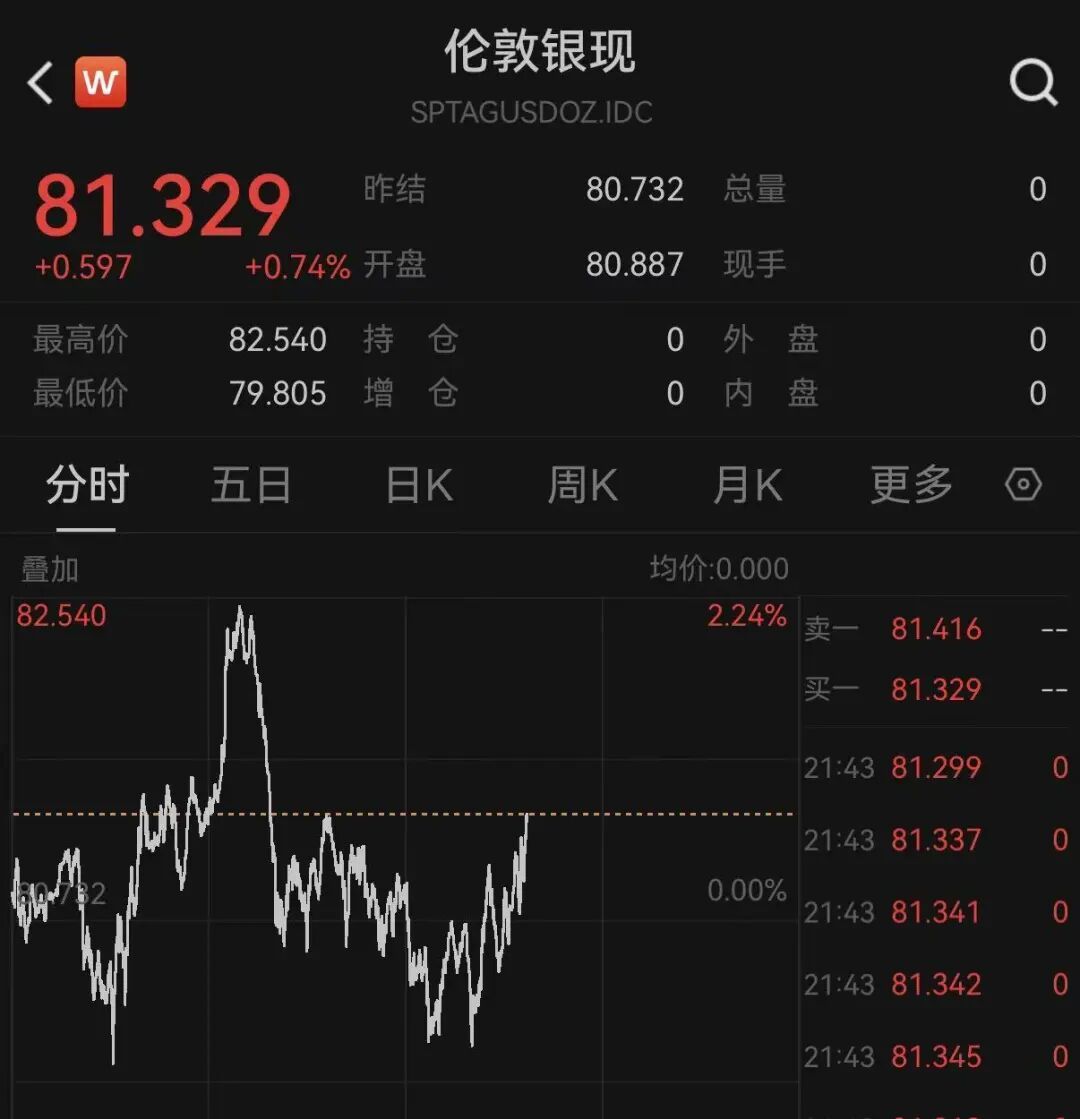Open the 周K chart tab
This screenshot has width=1080, height=1119.
(x=582, y=486)
